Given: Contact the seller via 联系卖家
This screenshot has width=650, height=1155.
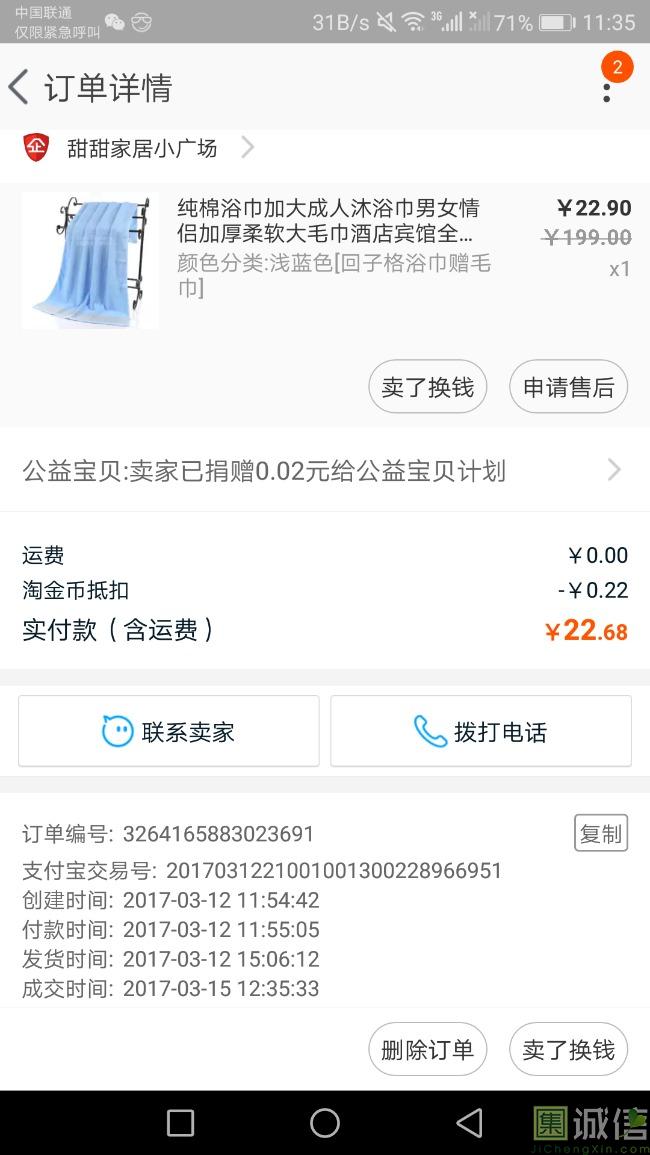Looking at the screenshot, I should pos(169,732).
